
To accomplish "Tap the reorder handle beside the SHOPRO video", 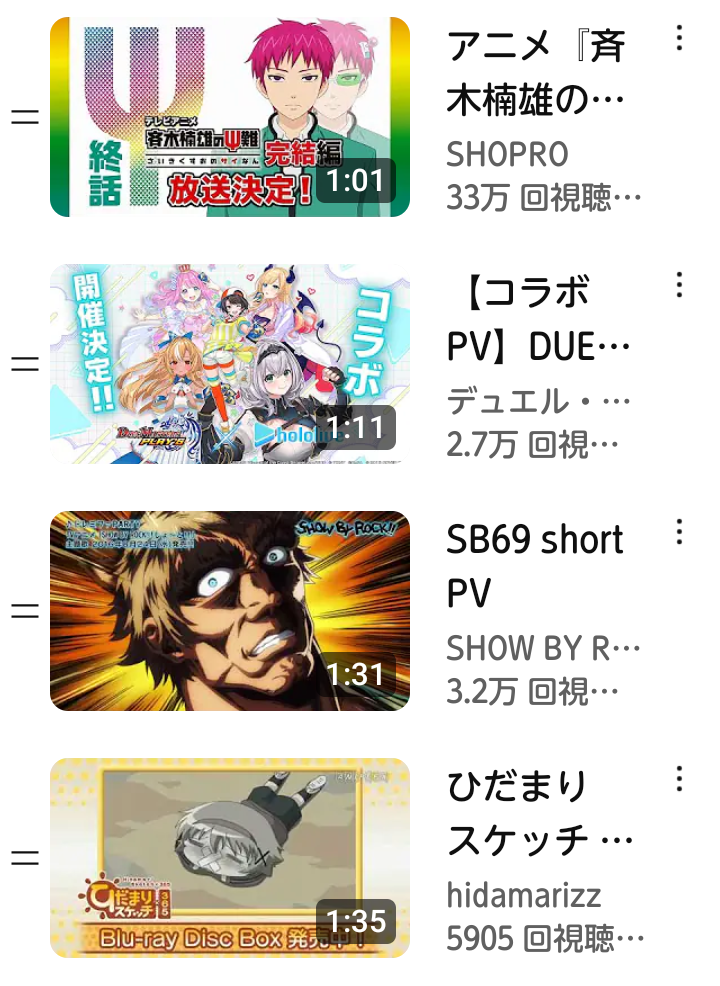I will coord(24,117).
